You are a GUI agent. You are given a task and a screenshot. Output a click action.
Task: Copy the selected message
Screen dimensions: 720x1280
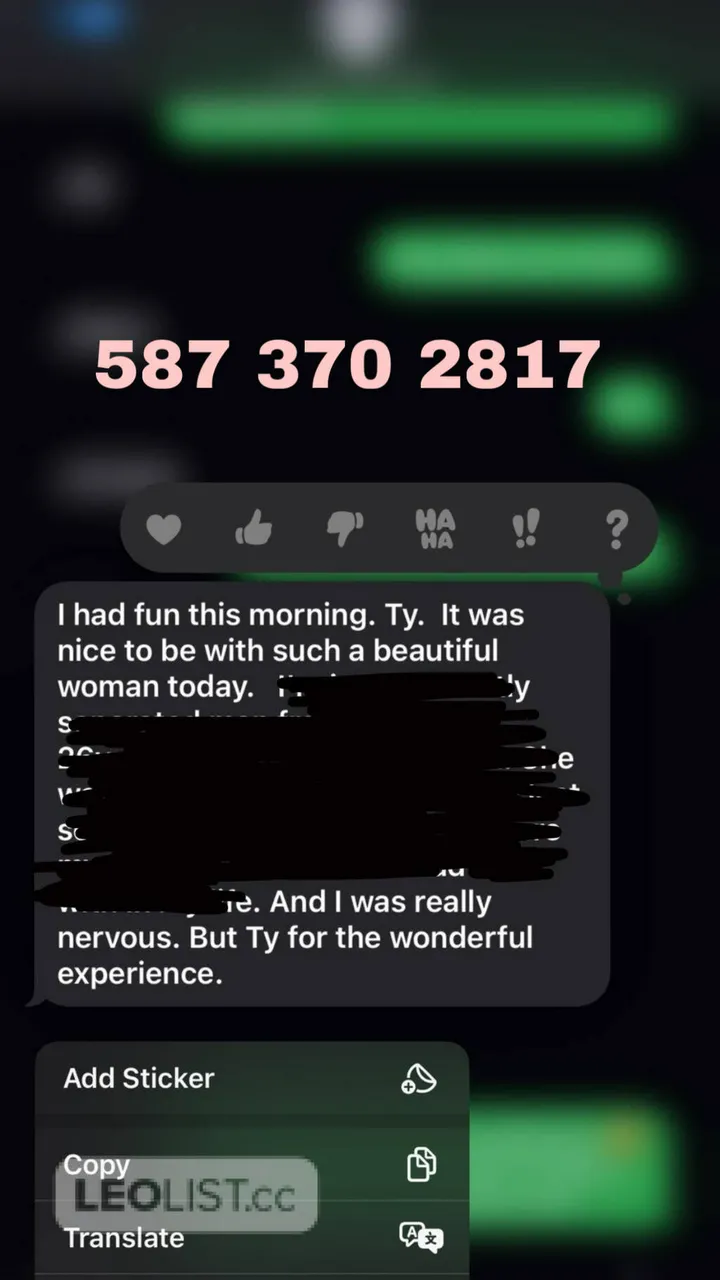tap(252, 1165)
